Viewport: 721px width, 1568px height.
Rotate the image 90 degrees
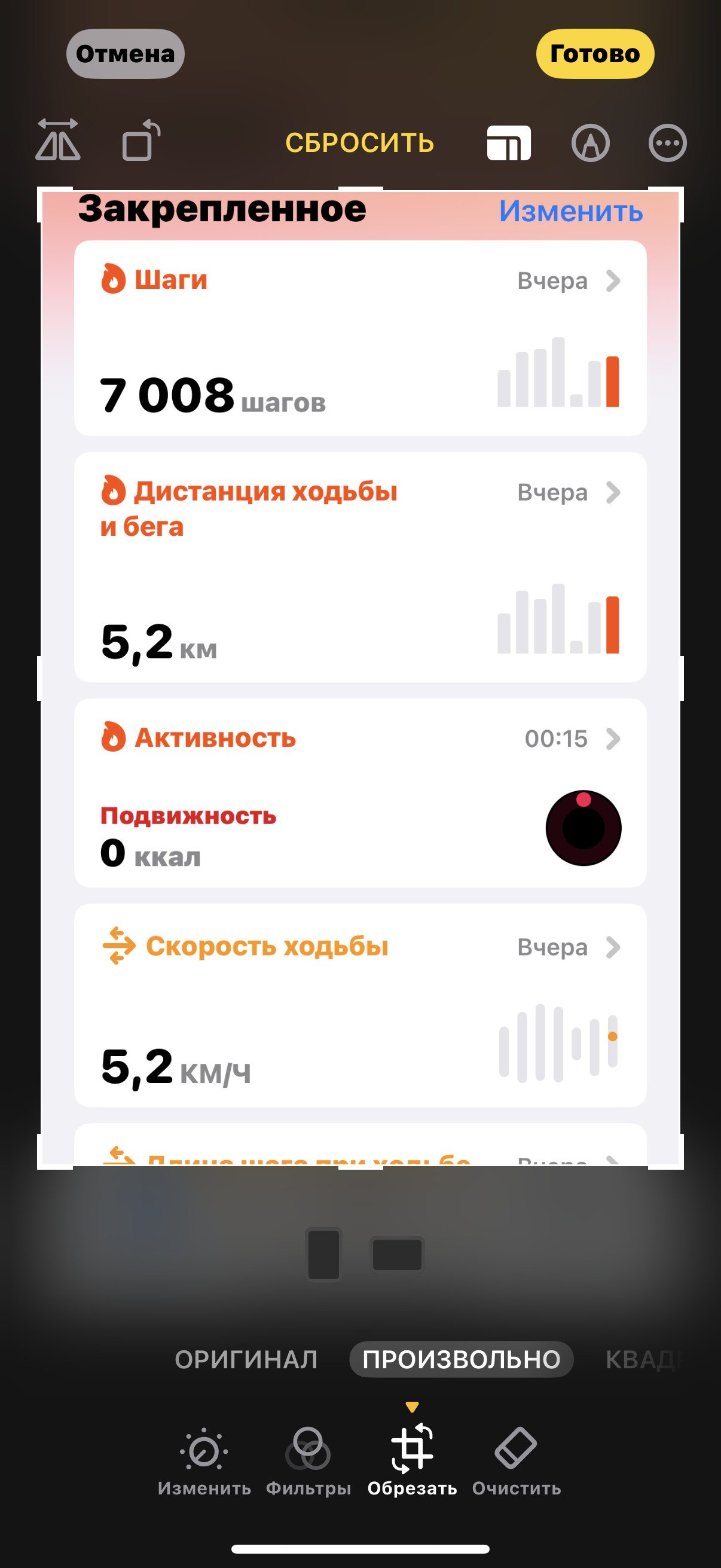[141, 141]
